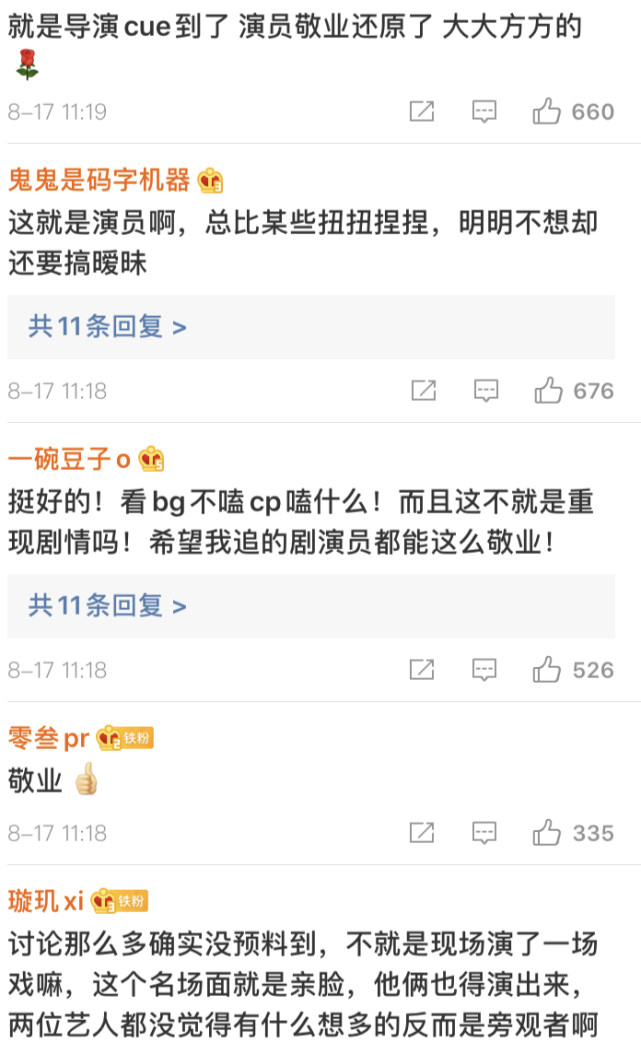Forward 鬼鬼是码字机器's comment
Screen dimensions: 641x1054
(423, 391)
